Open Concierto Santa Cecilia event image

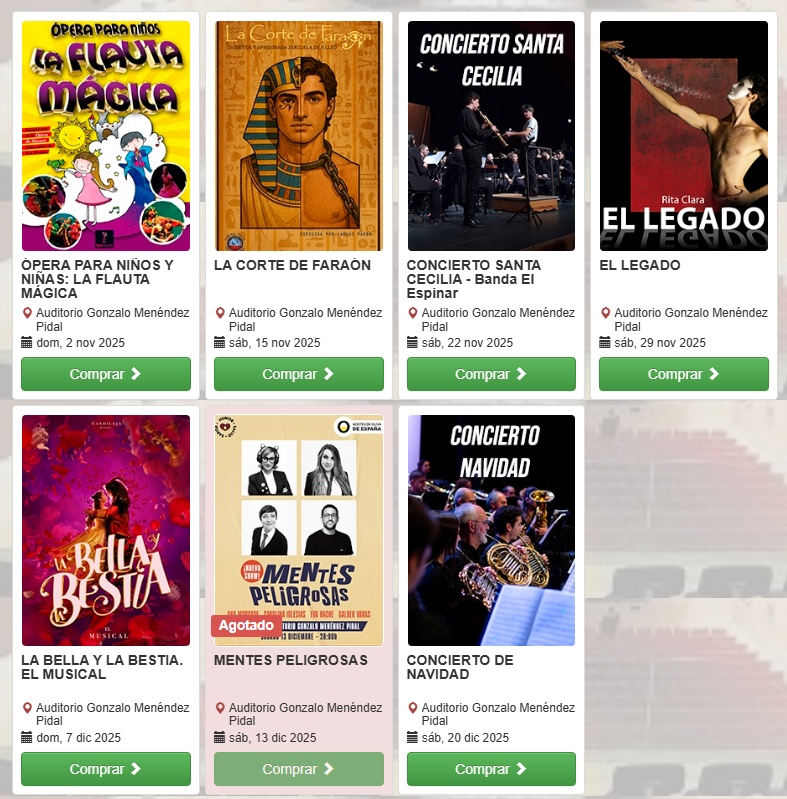(491, 136)
